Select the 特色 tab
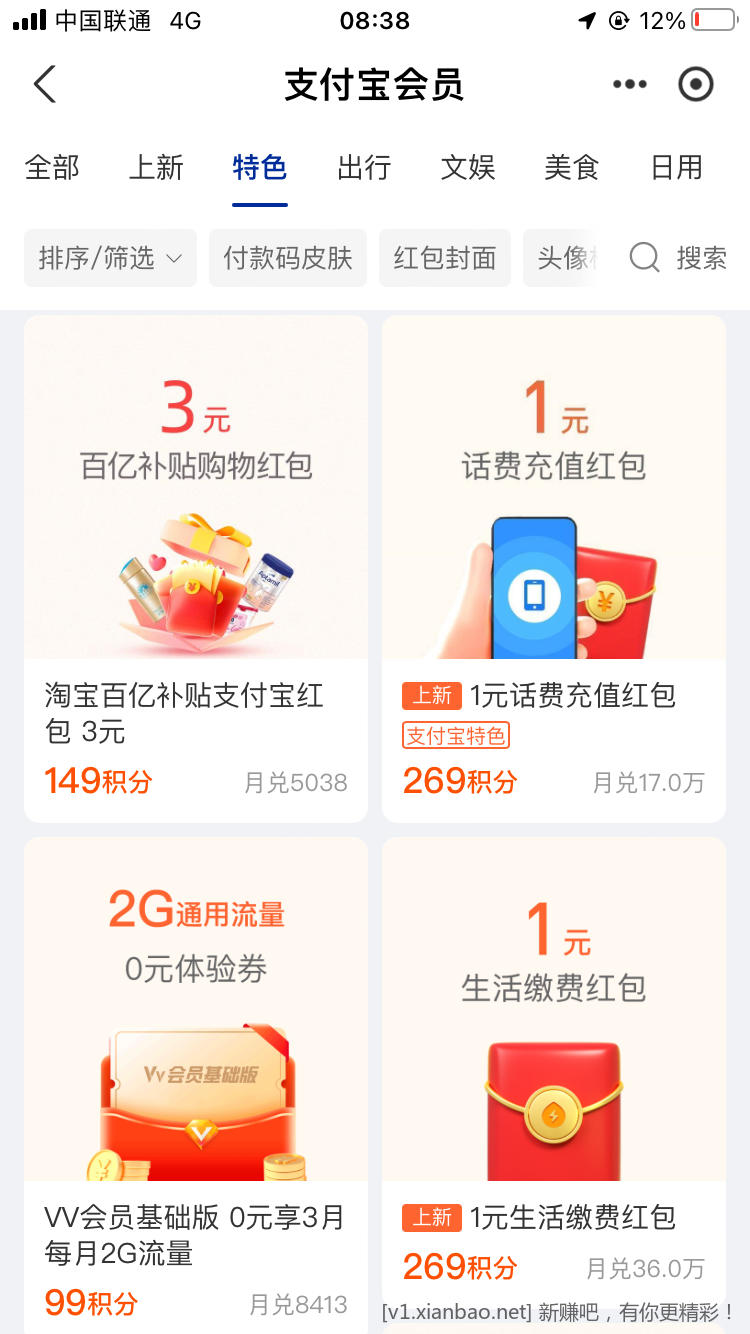Screen dimensions: 750x1334 (260, 168)
